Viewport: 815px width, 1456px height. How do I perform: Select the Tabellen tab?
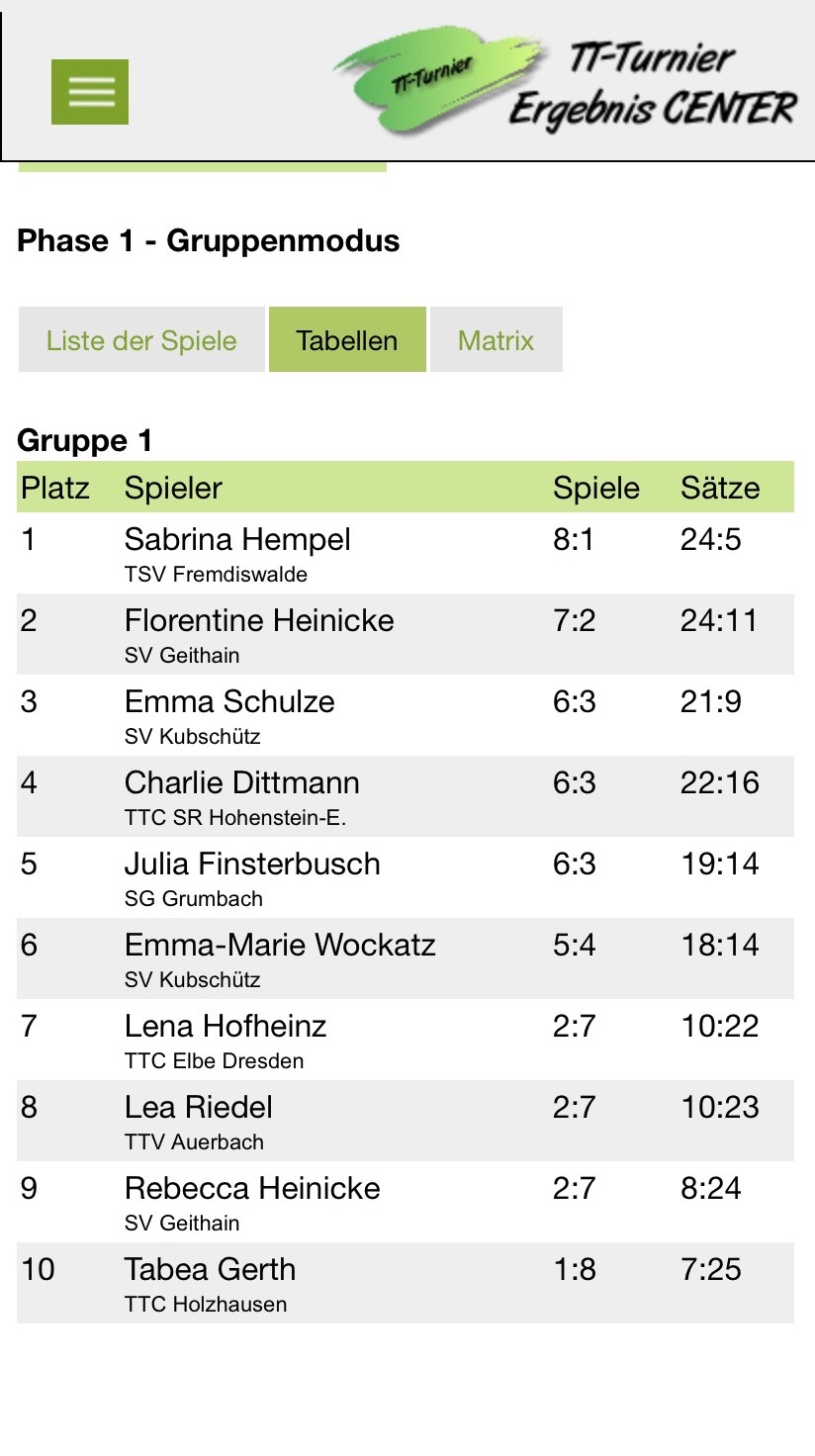[x=347, y=340]
